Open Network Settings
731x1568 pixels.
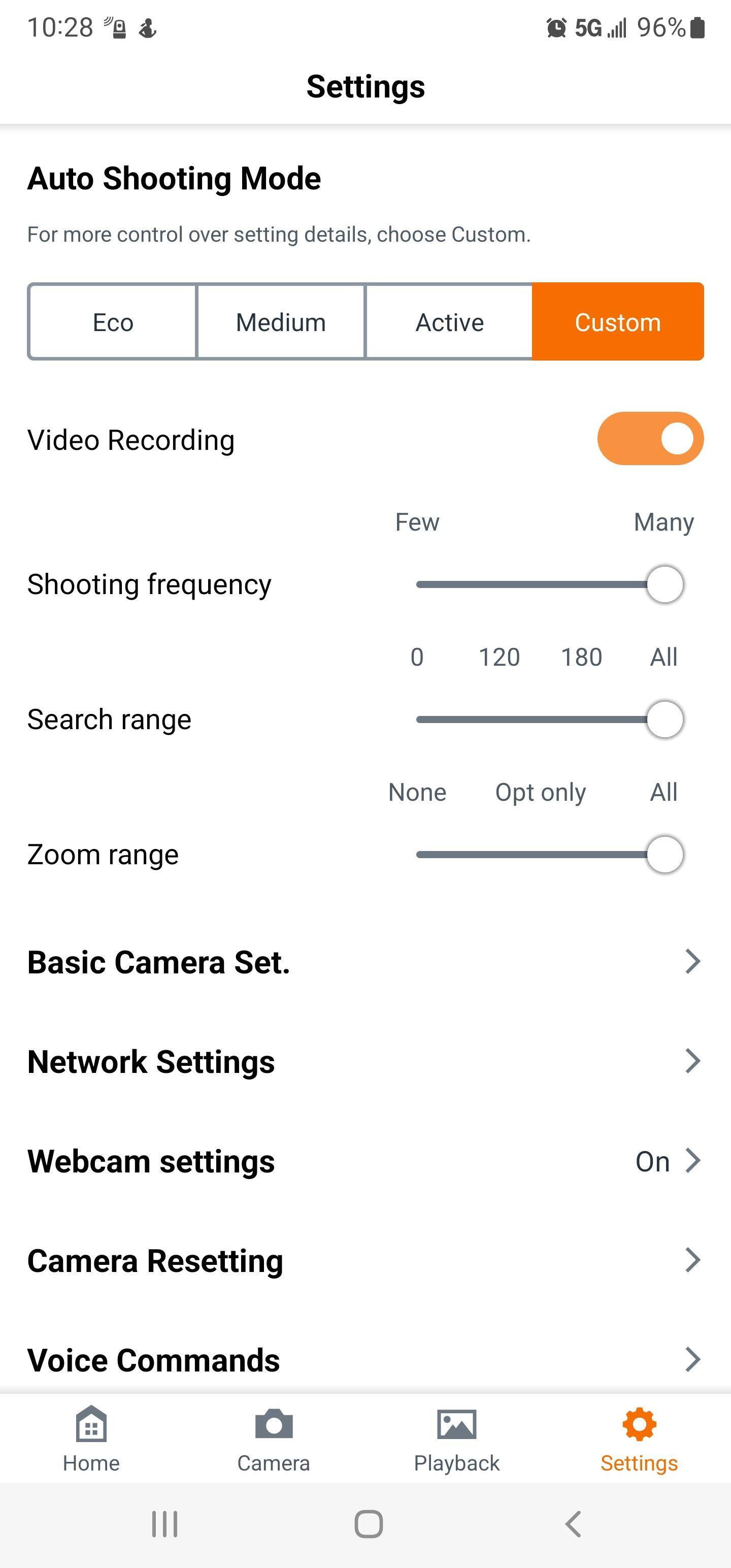click(365, 1062)
